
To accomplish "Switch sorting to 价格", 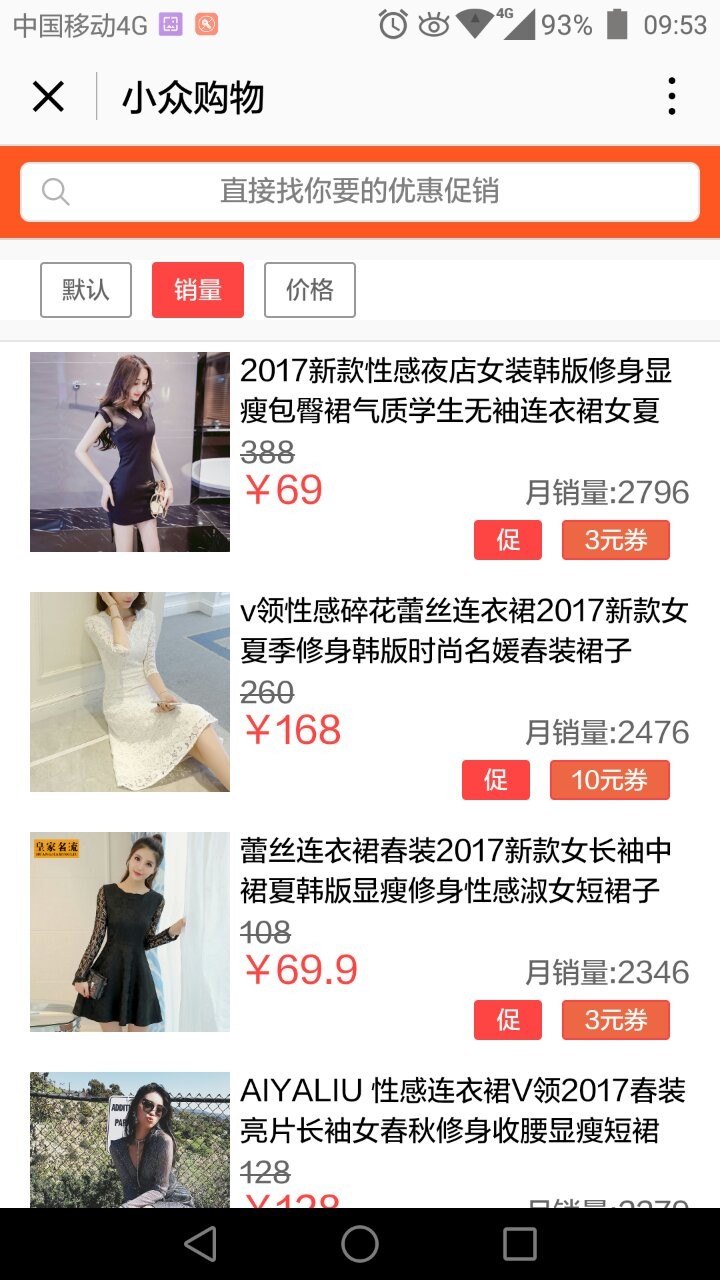I will point(310,290).
